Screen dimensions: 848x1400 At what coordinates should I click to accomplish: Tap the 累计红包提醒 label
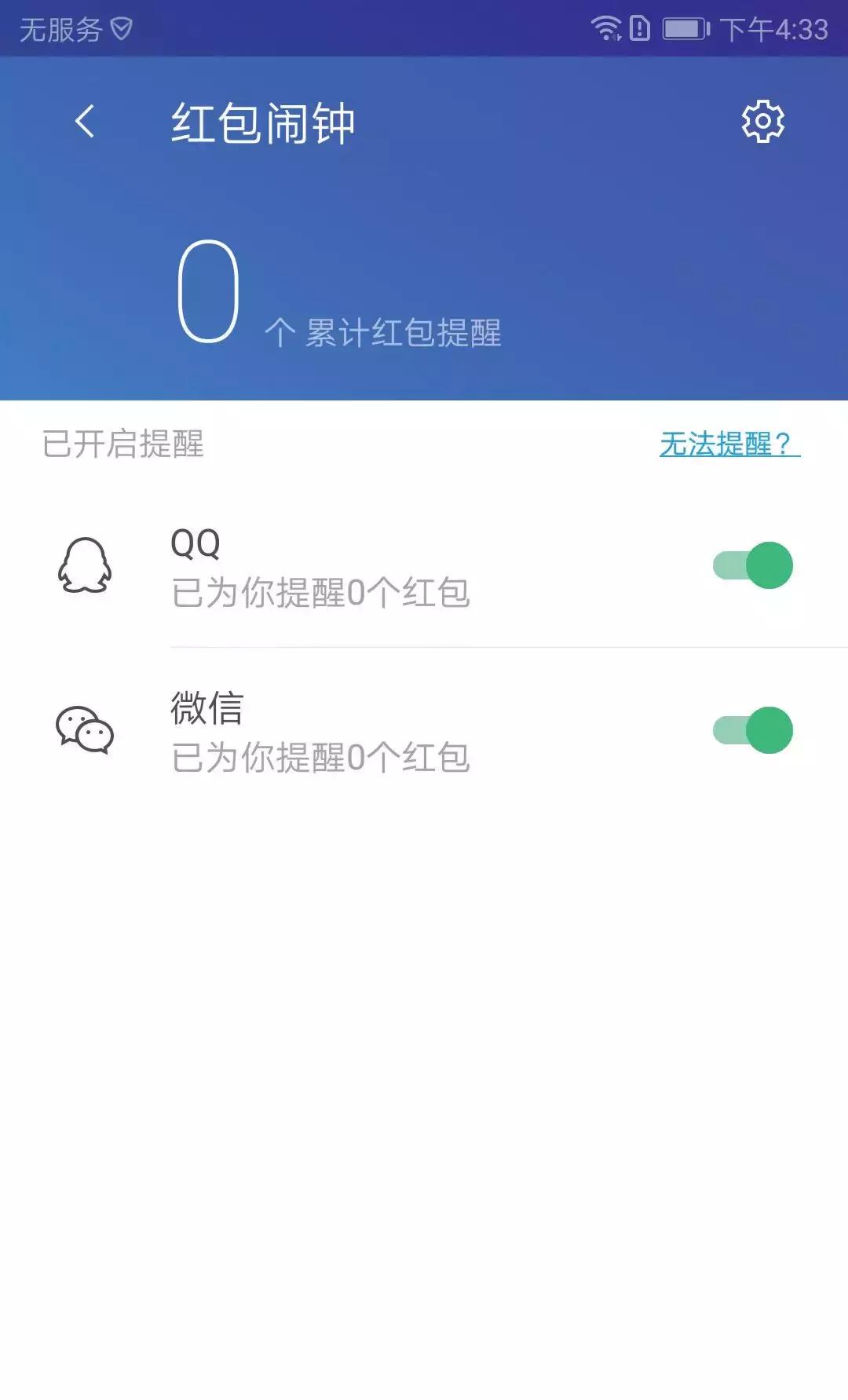[403, 333]
